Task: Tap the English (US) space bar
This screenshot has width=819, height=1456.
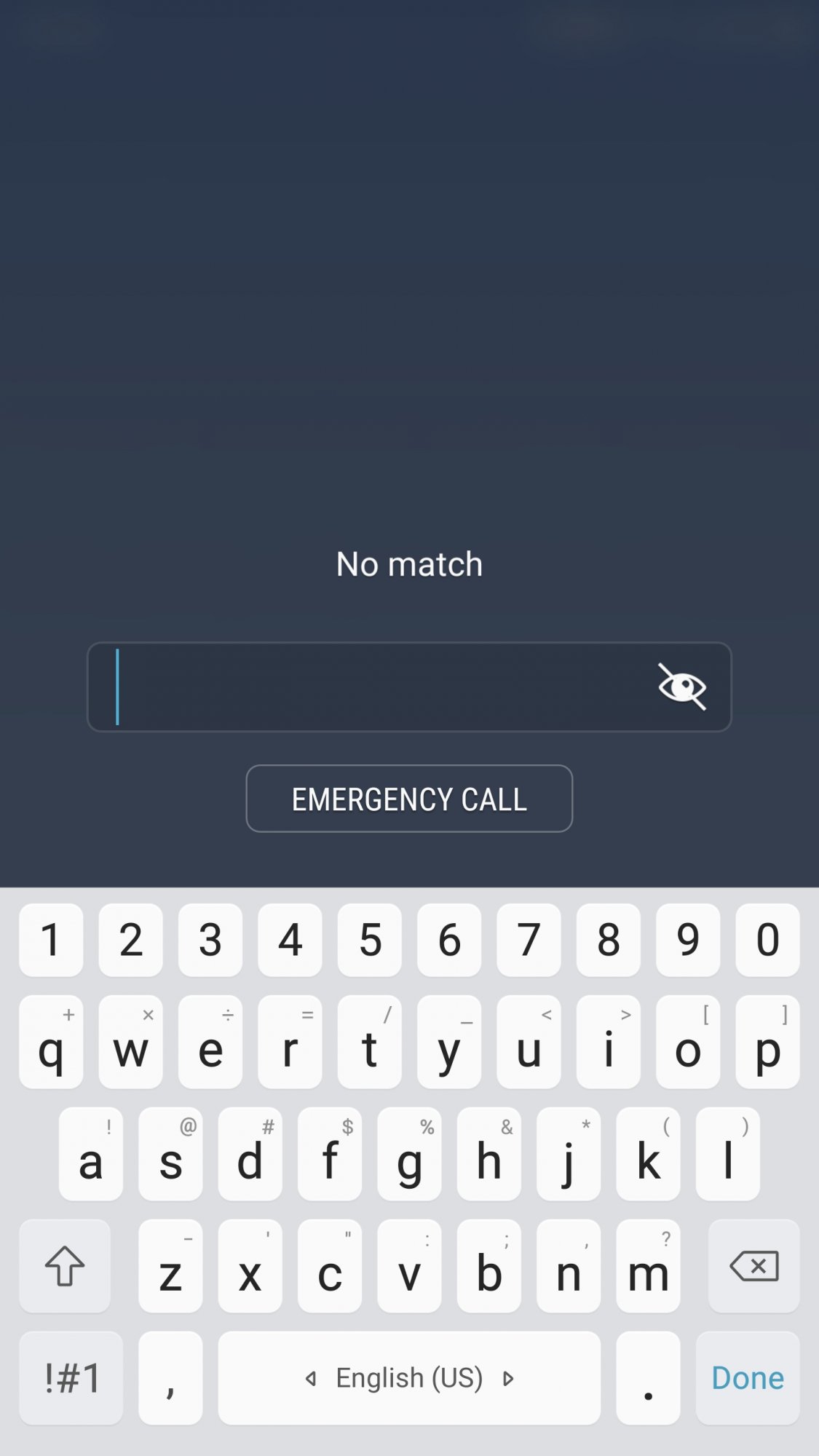Action: point(409,1377)
